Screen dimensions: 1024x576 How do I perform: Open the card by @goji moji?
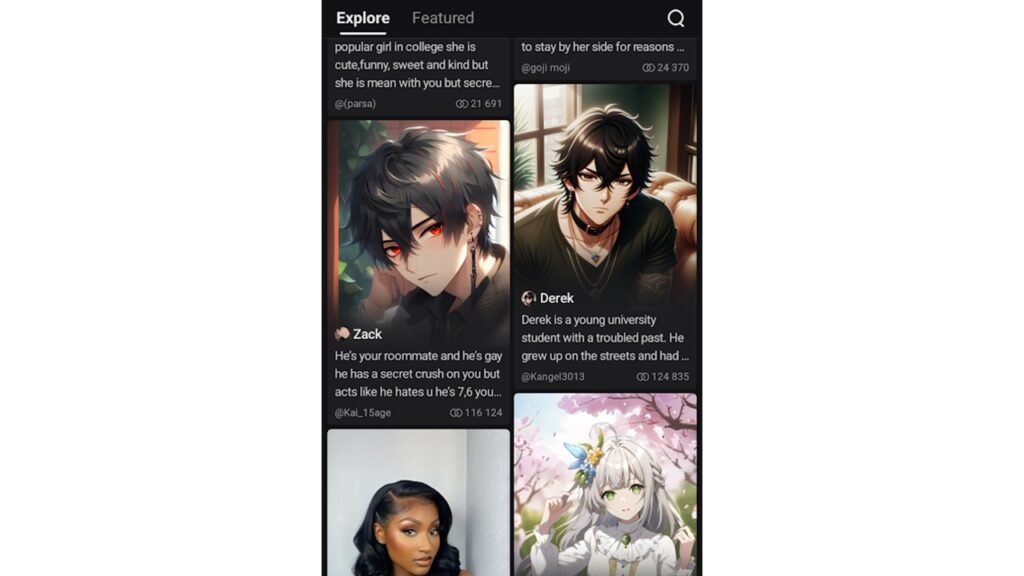pos(605,55)
